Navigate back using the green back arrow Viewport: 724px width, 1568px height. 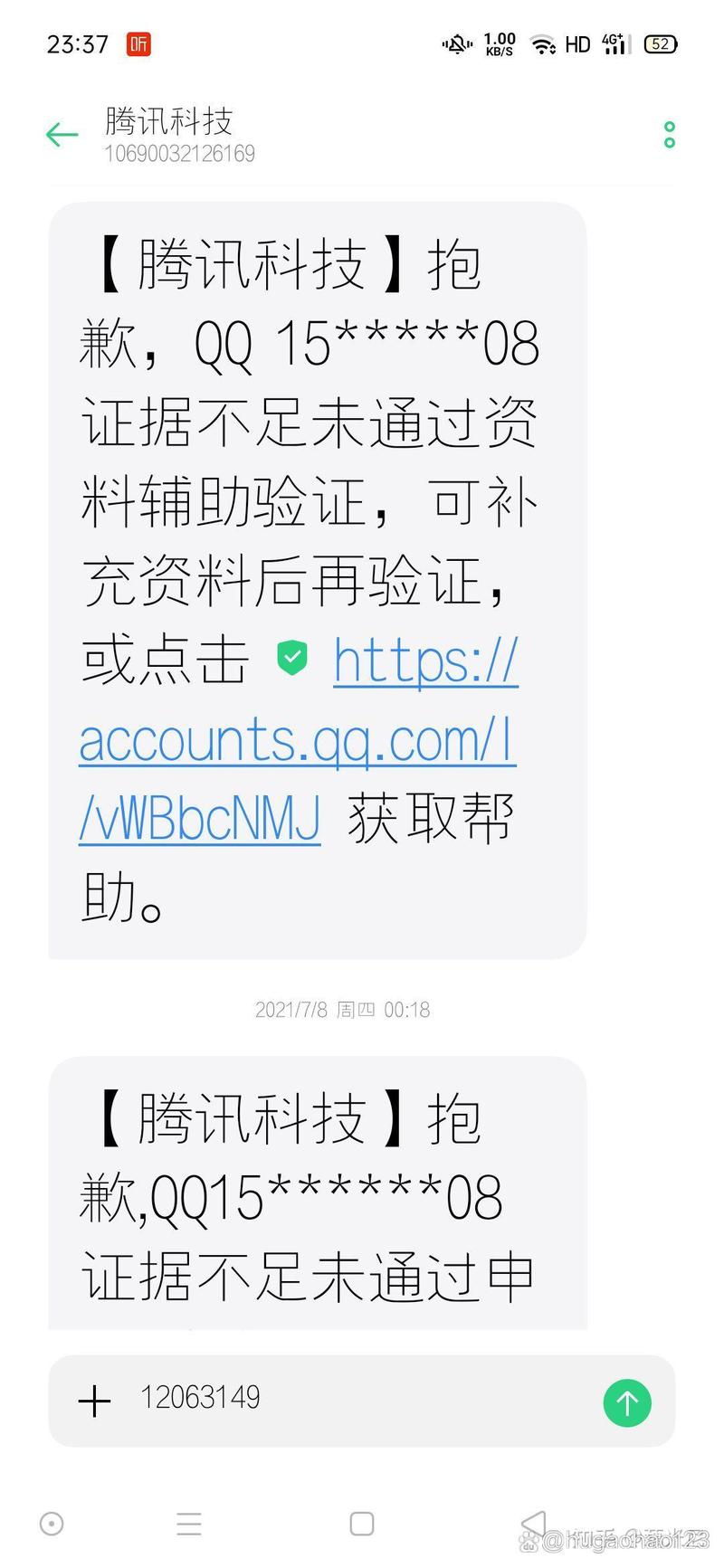point(61,134)
